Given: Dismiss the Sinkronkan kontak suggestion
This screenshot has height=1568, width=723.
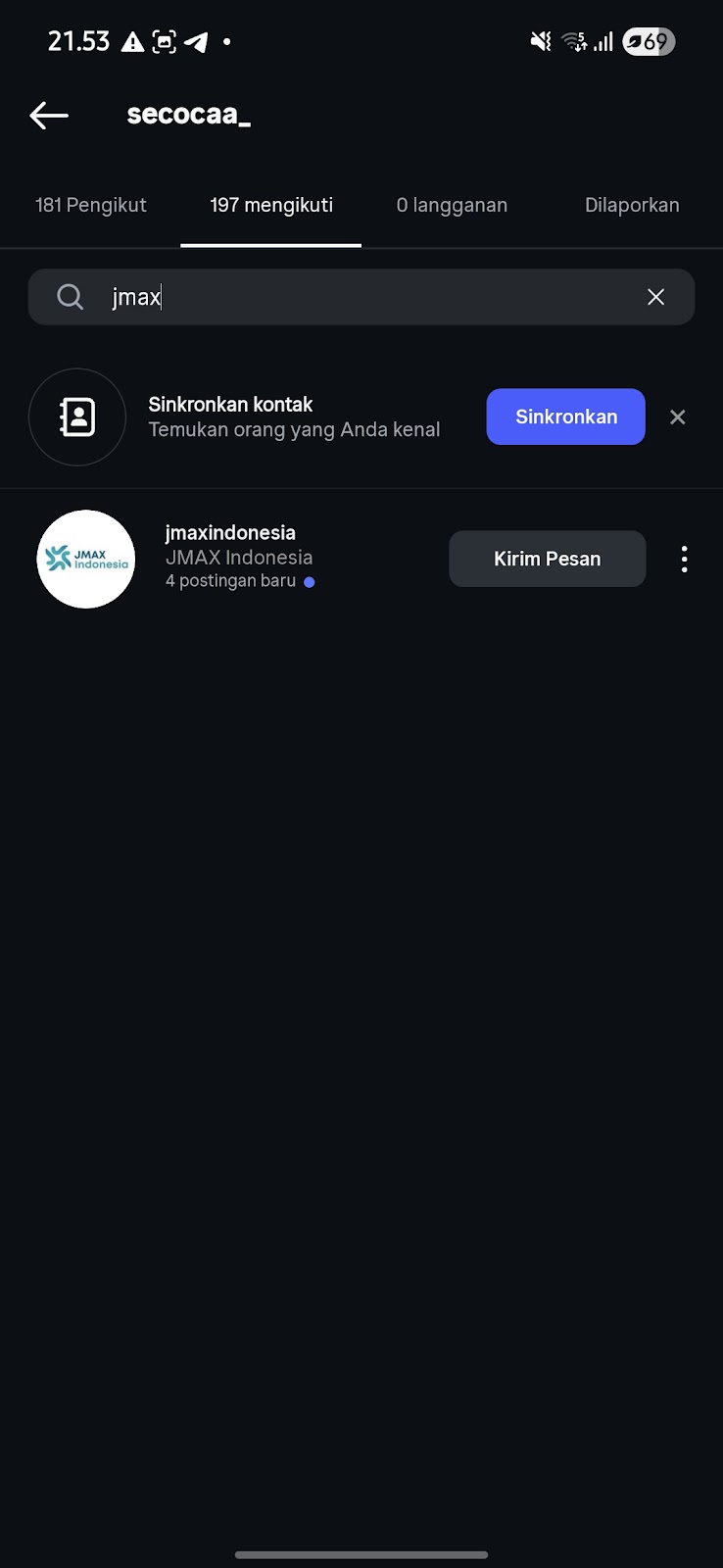Looking at the screenshot, I should pyautogui.click(x=677, y=417).
